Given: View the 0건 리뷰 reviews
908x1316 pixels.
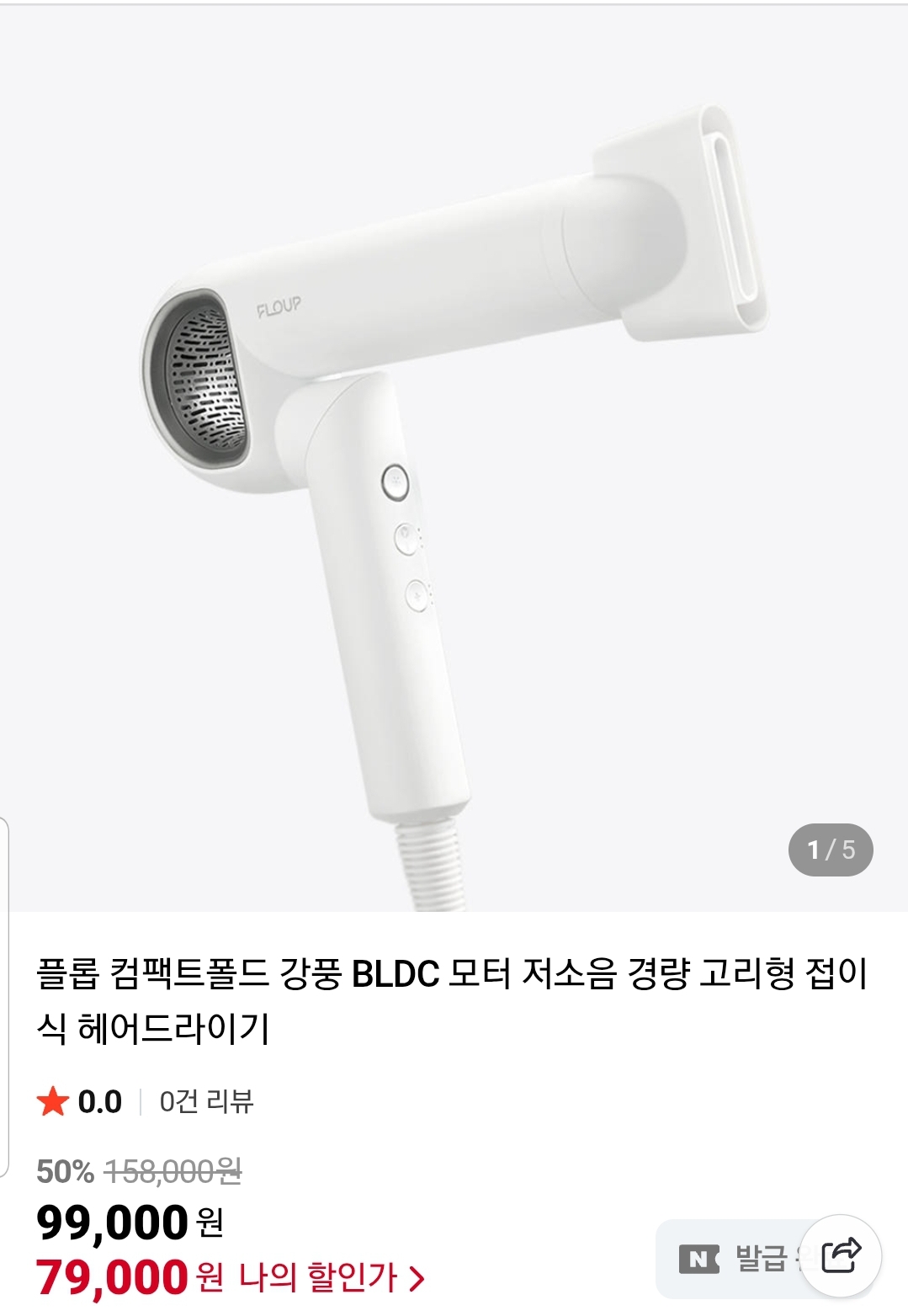Looking at the screenshot, I should [206, 1101].
